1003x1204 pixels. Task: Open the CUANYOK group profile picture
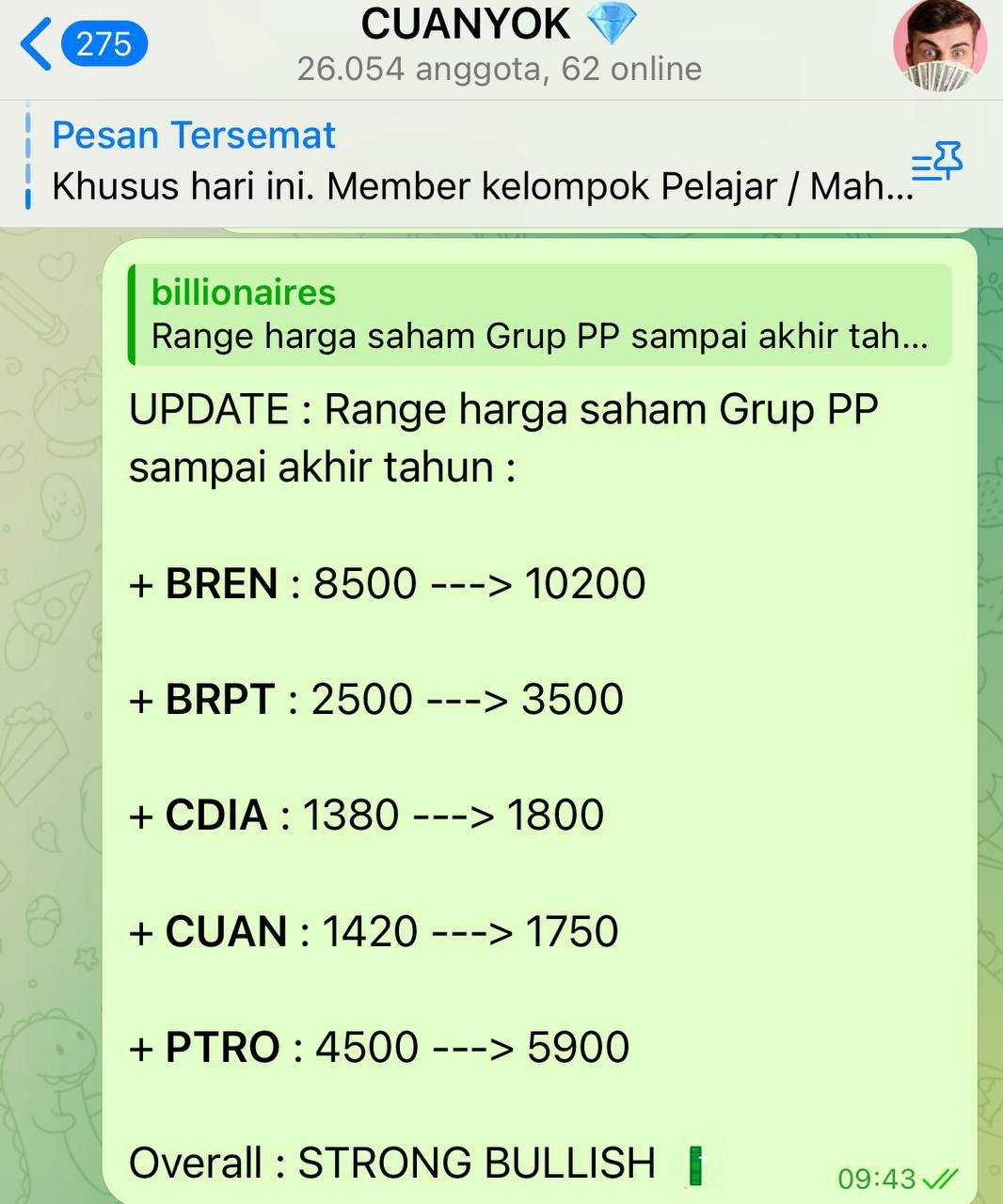click(940, 46)
